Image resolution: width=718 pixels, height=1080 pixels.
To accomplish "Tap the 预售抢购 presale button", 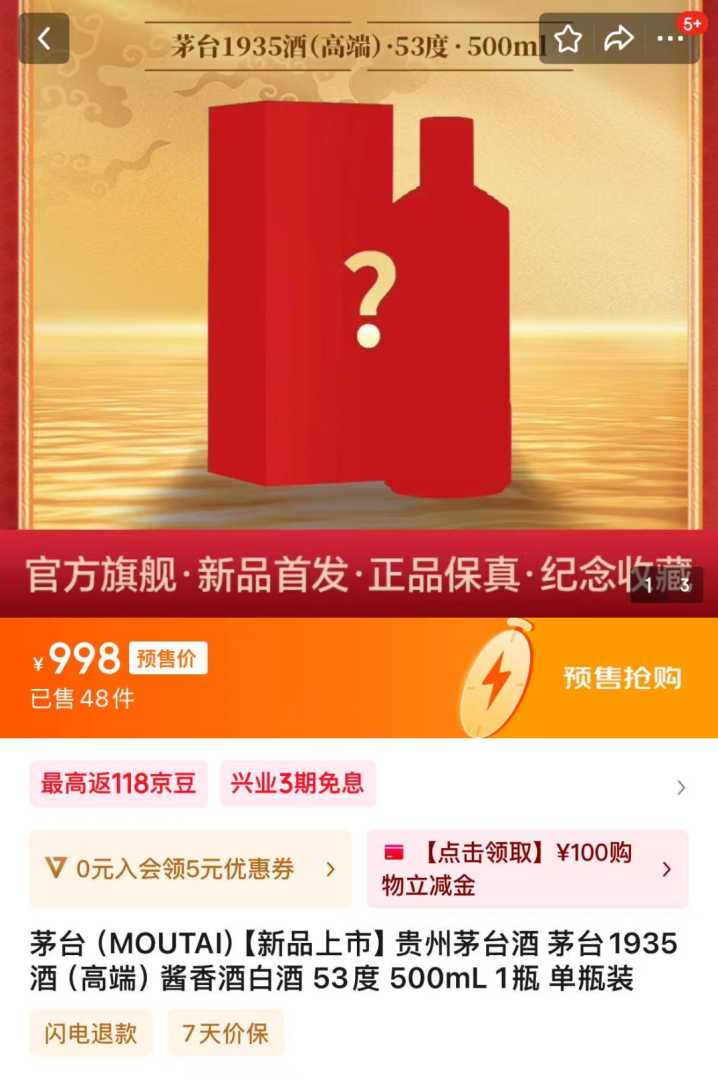I will (x=621, y=678).
